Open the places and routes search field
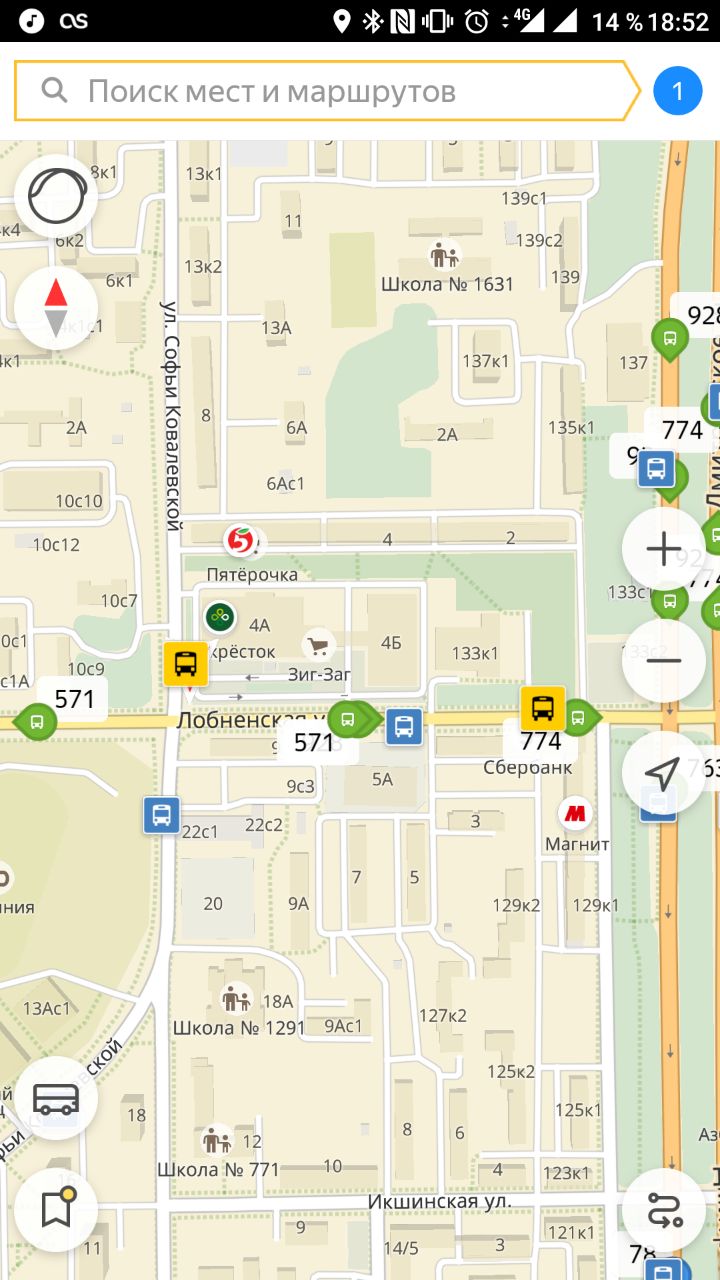The height and width of the screenshot is (1280, 720). coord(326,91)
